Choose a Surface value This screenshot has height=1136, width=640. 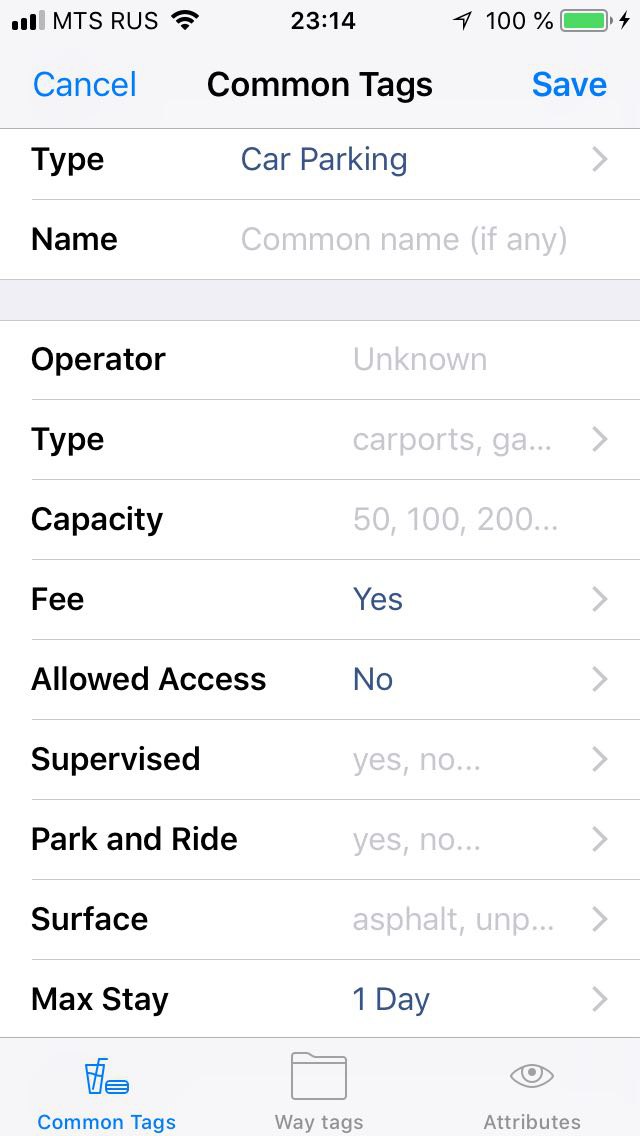tap(320, 919)
